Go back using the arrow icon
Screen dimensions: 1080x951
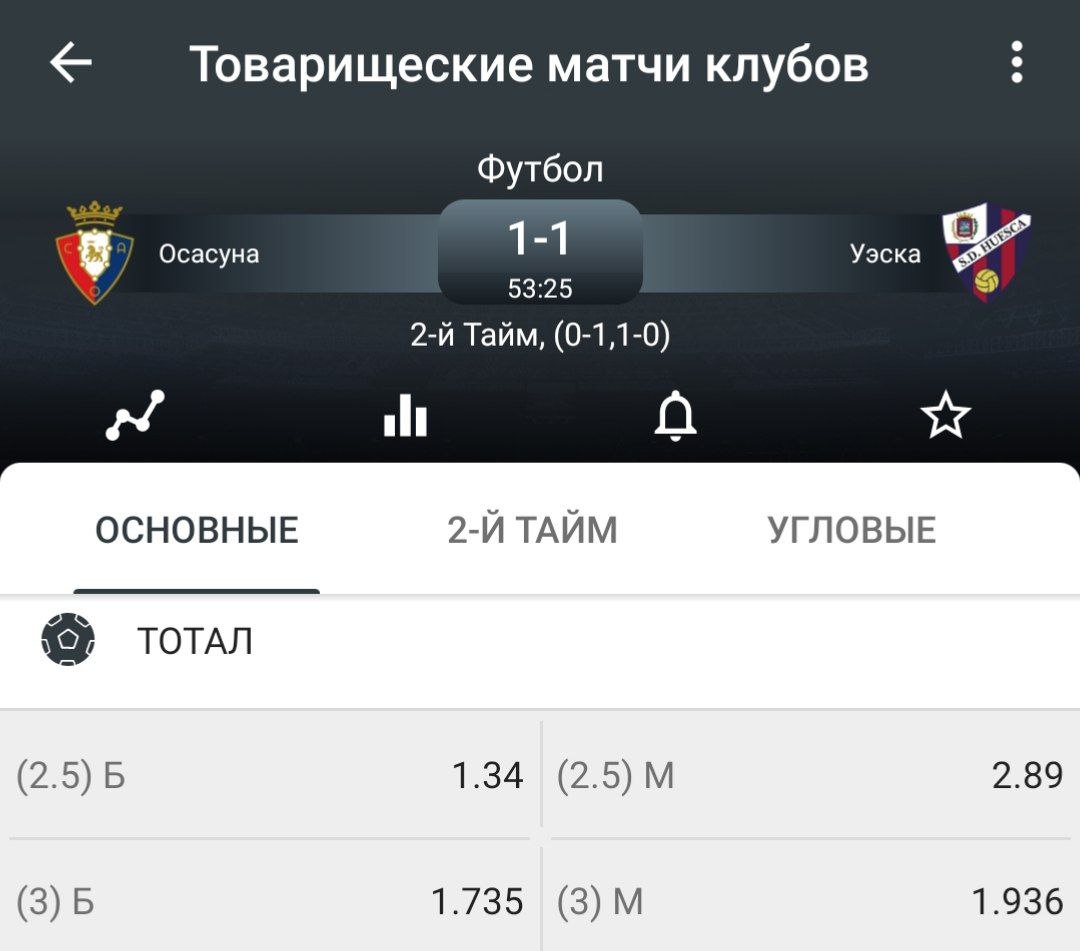(71, 64)
